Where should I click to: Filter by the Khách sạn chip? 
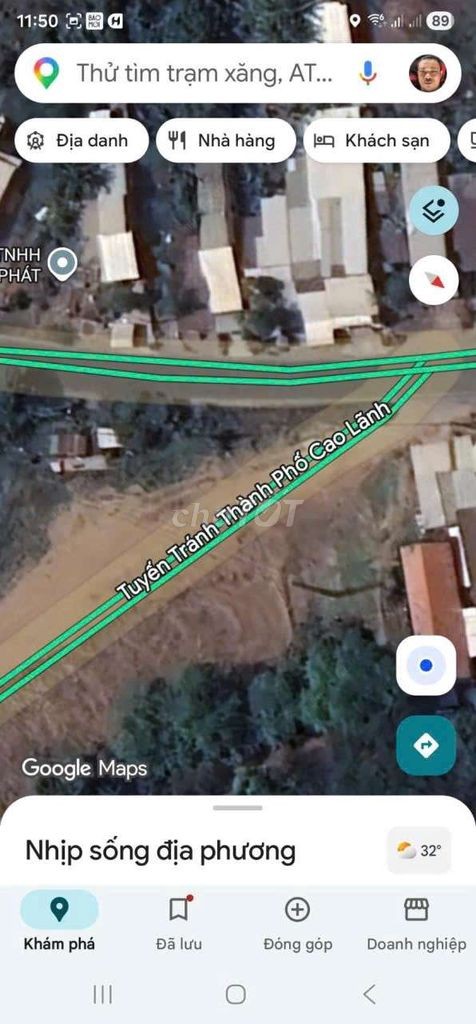377,140
